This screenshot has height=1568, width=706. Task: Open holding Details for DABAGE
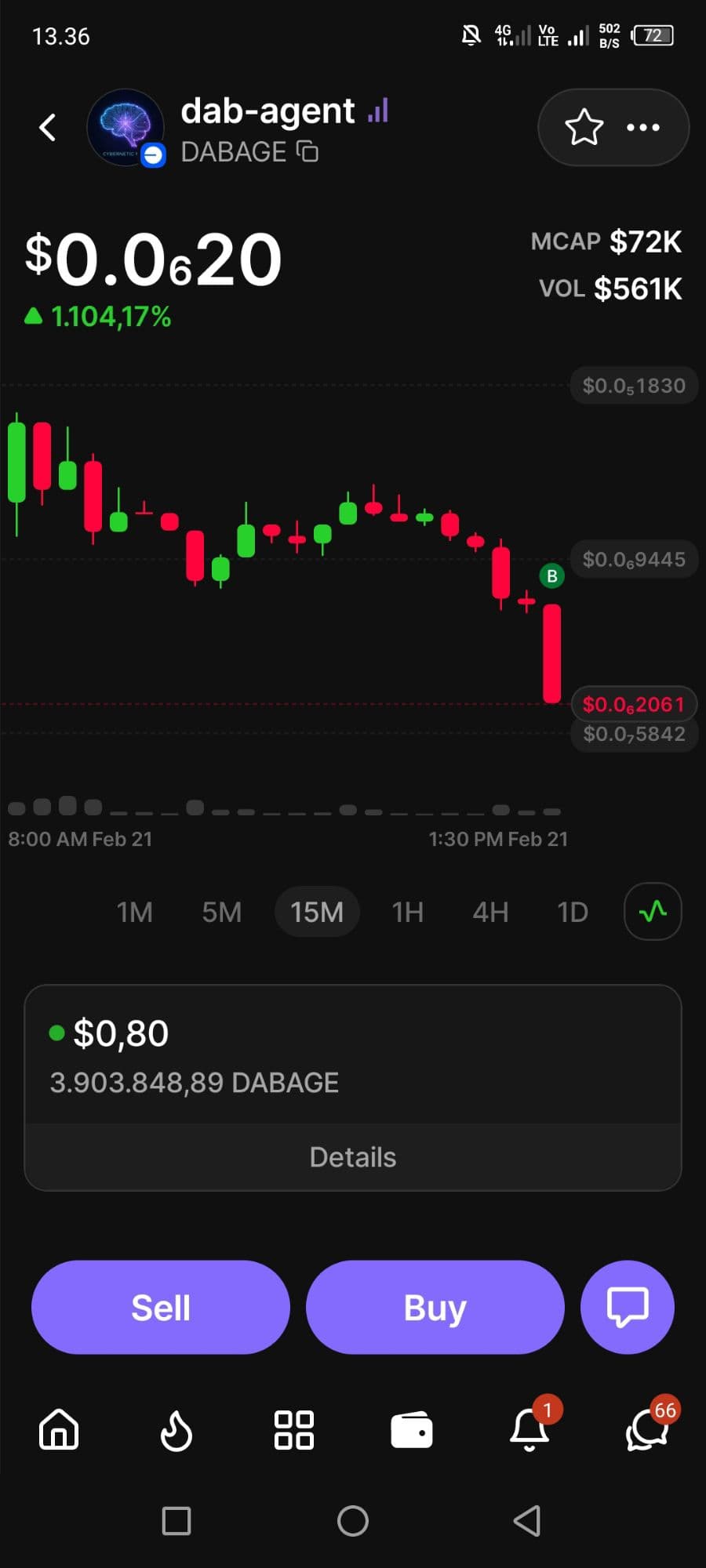coord(353,1157)
